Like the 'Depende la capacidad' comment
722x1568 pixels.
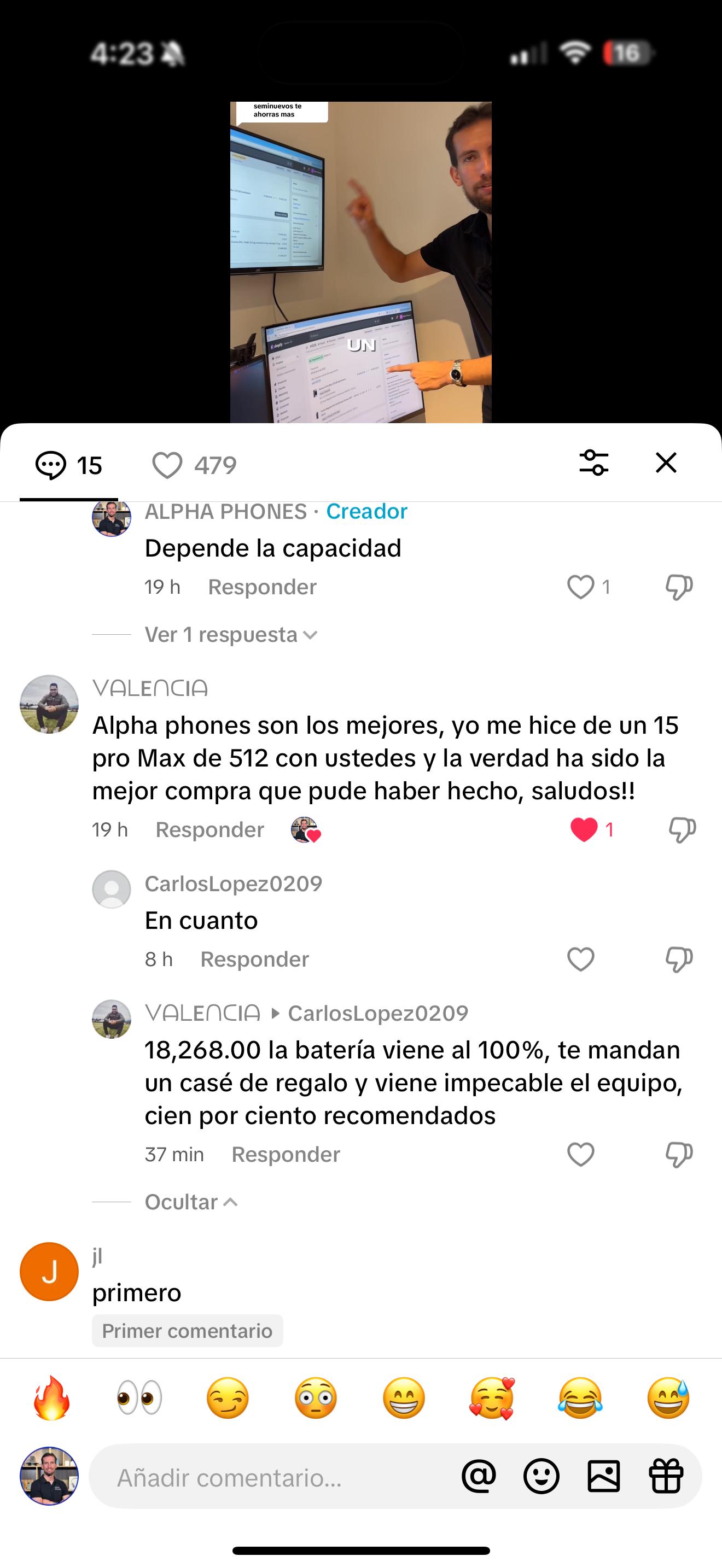[x=580, y=587]
